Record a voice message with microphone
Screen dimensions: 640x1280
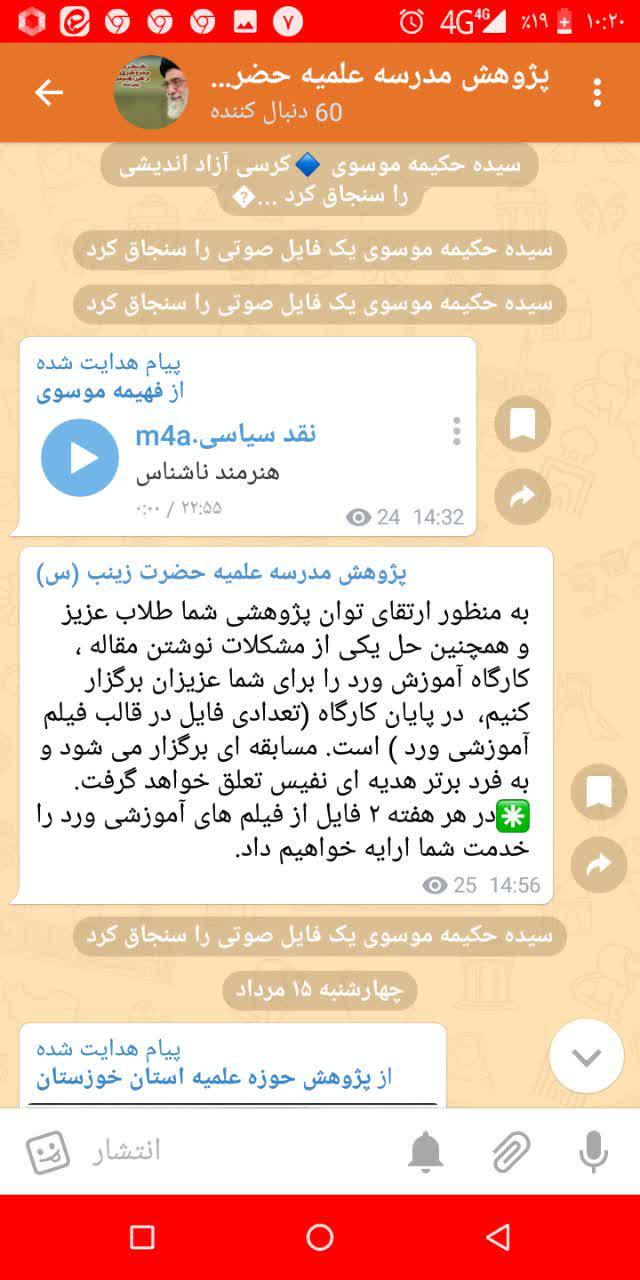tap(593, 1153)
